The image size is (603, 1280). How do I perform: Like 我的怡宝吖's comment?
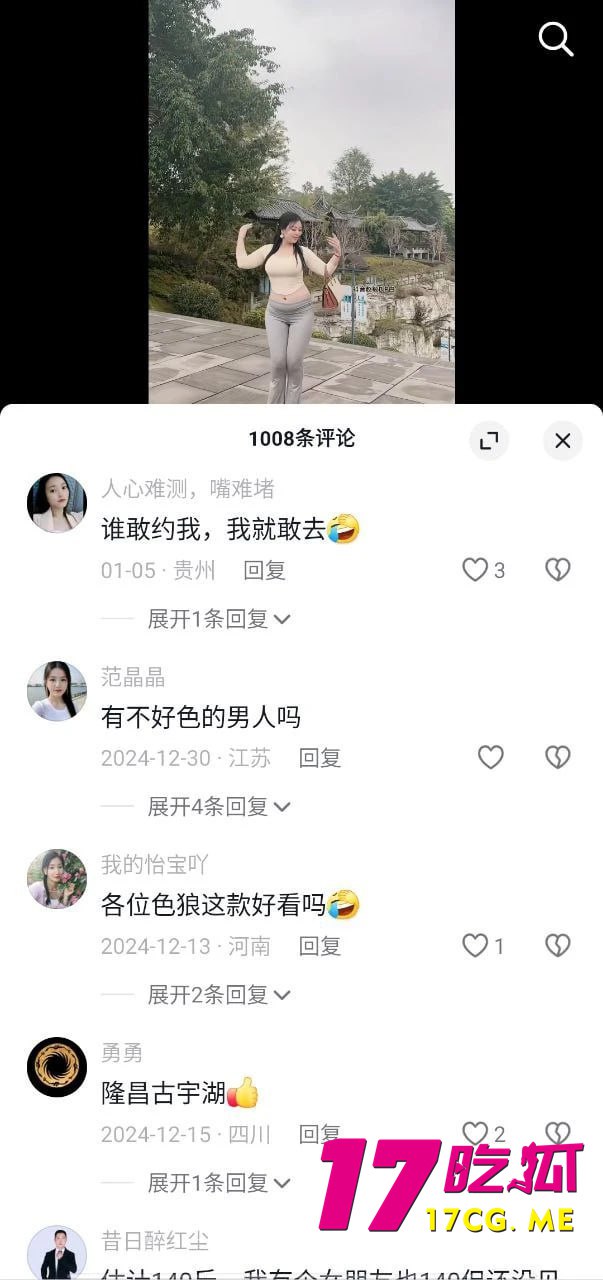(475, 945)
